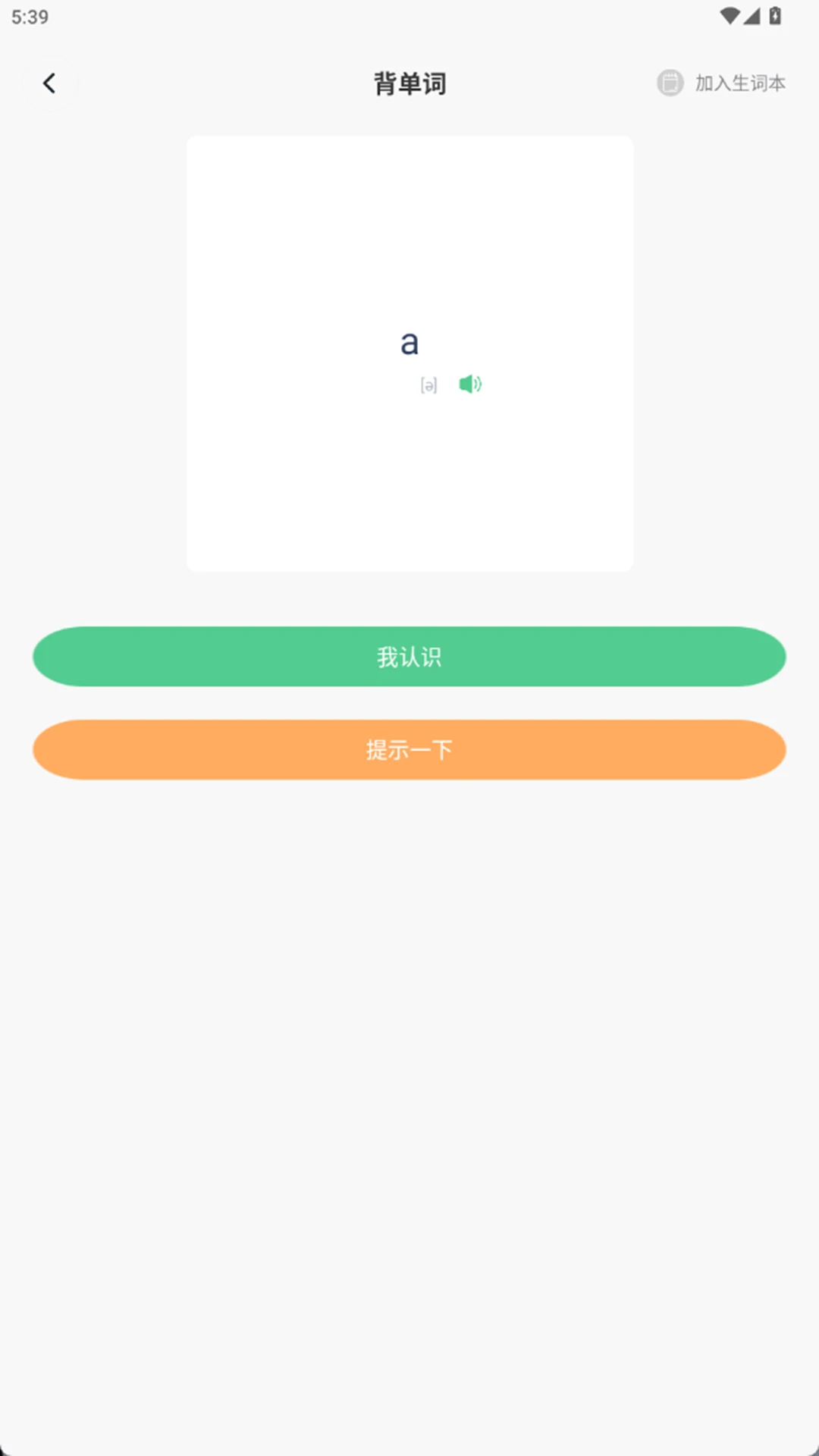
Task: Add word via 加入生词本
Action: pos(721,83)
